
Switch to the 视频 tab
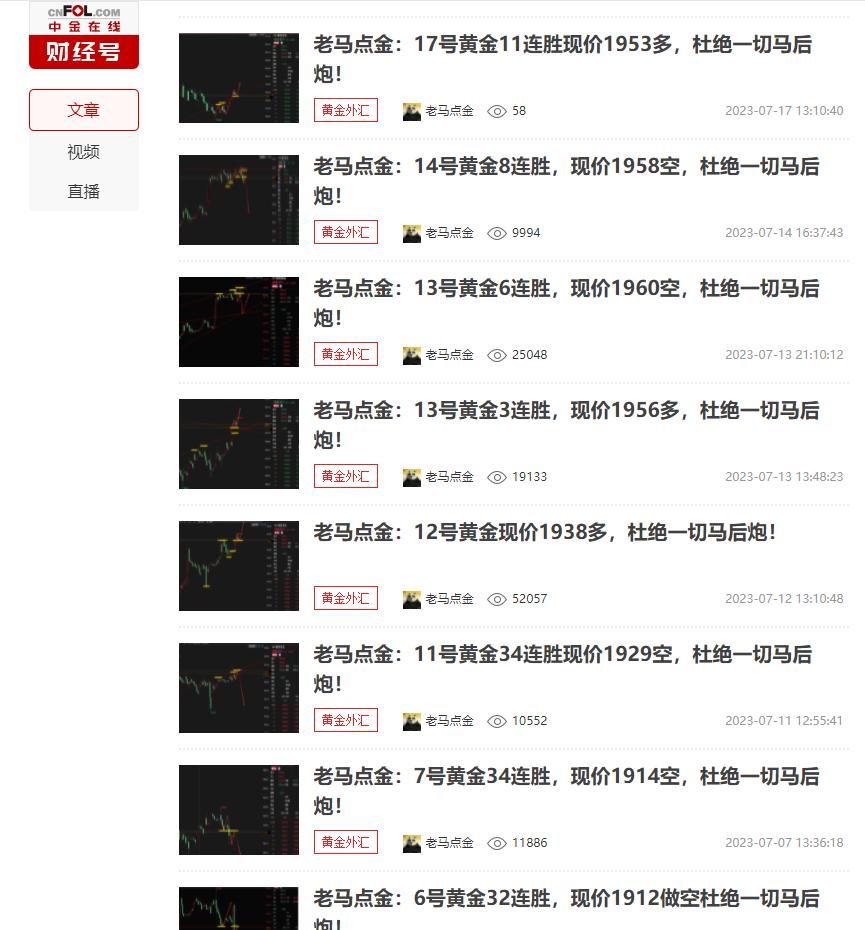84,152
